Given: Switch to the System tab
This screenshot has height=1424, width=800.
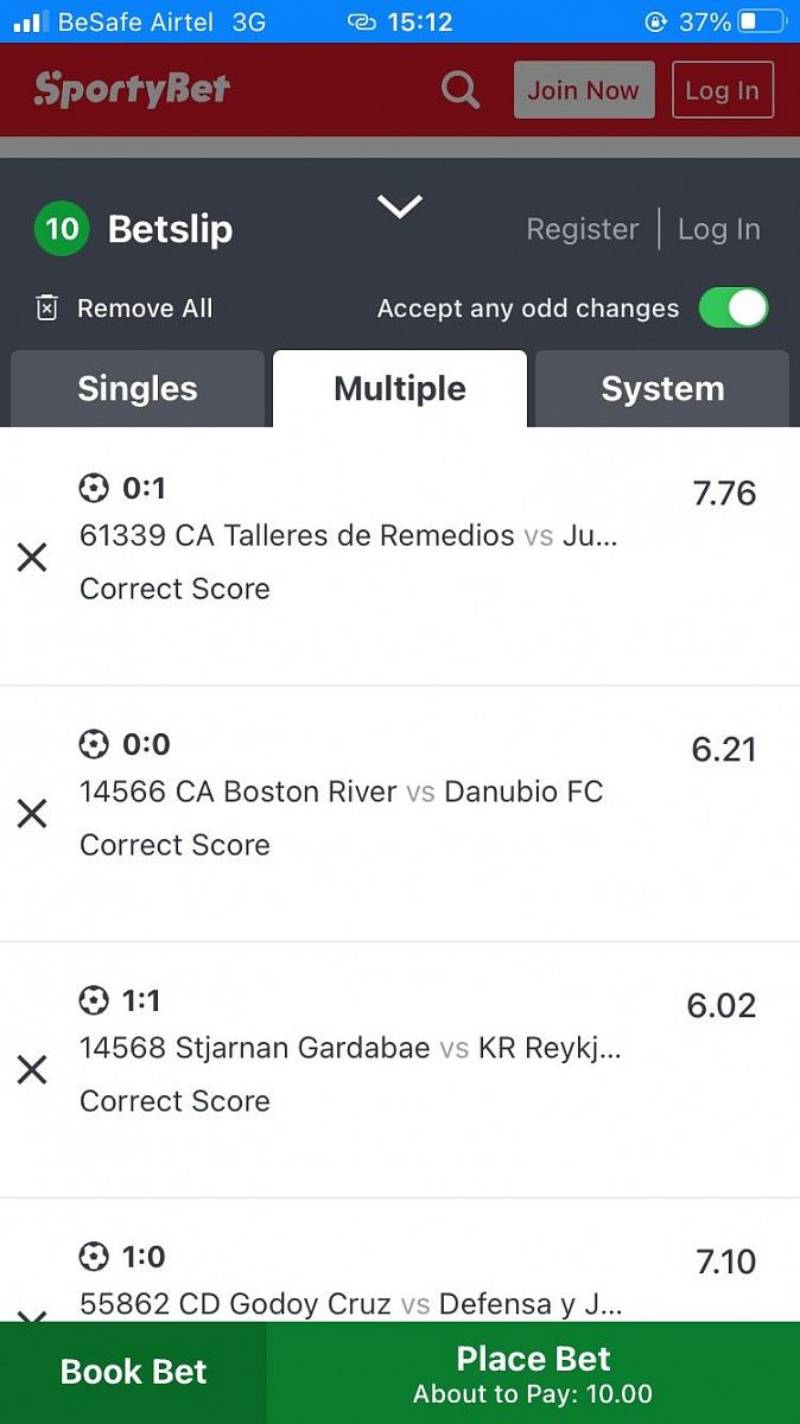Looking at the screenshot, I should coord(662,389).
